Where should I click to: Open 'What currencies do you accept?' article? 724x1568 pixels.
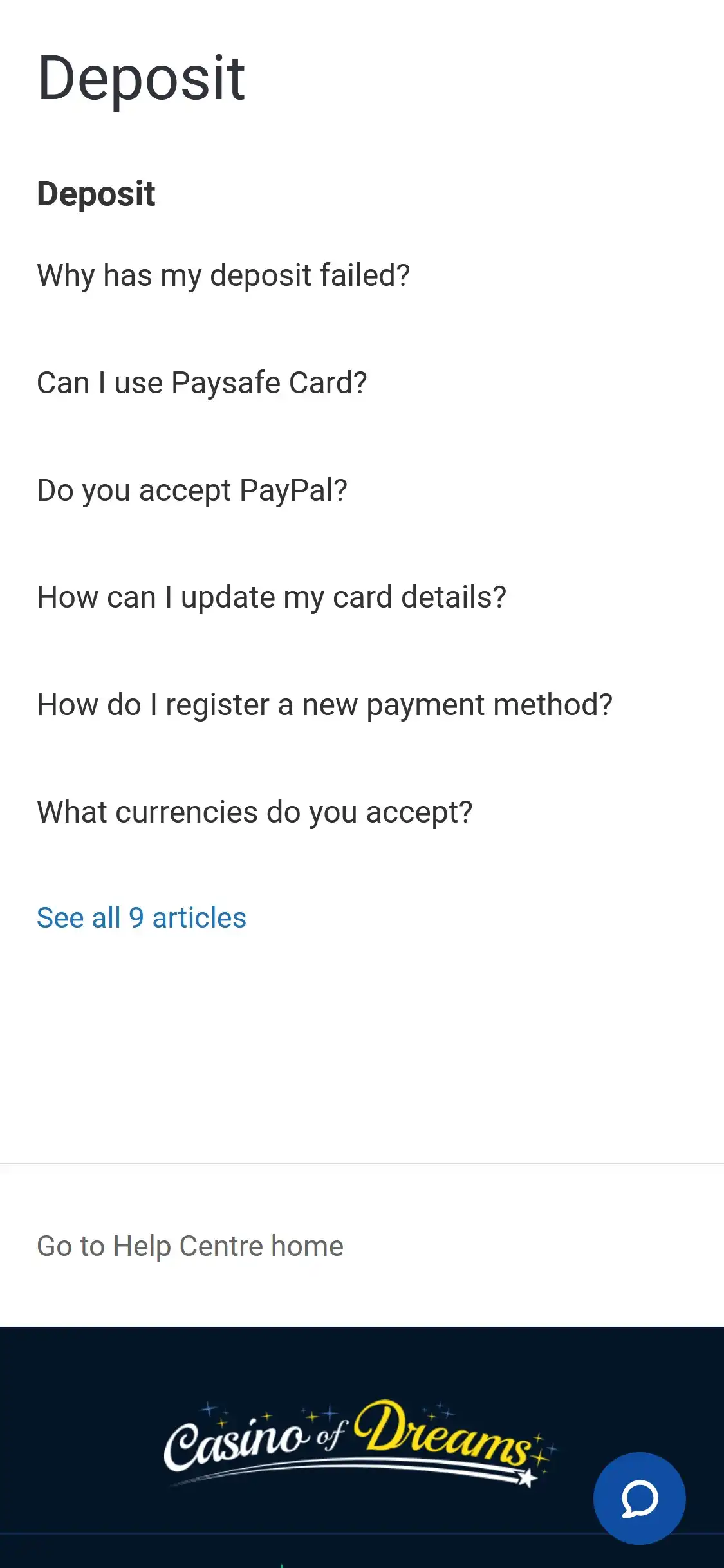[x=254, y=812]
